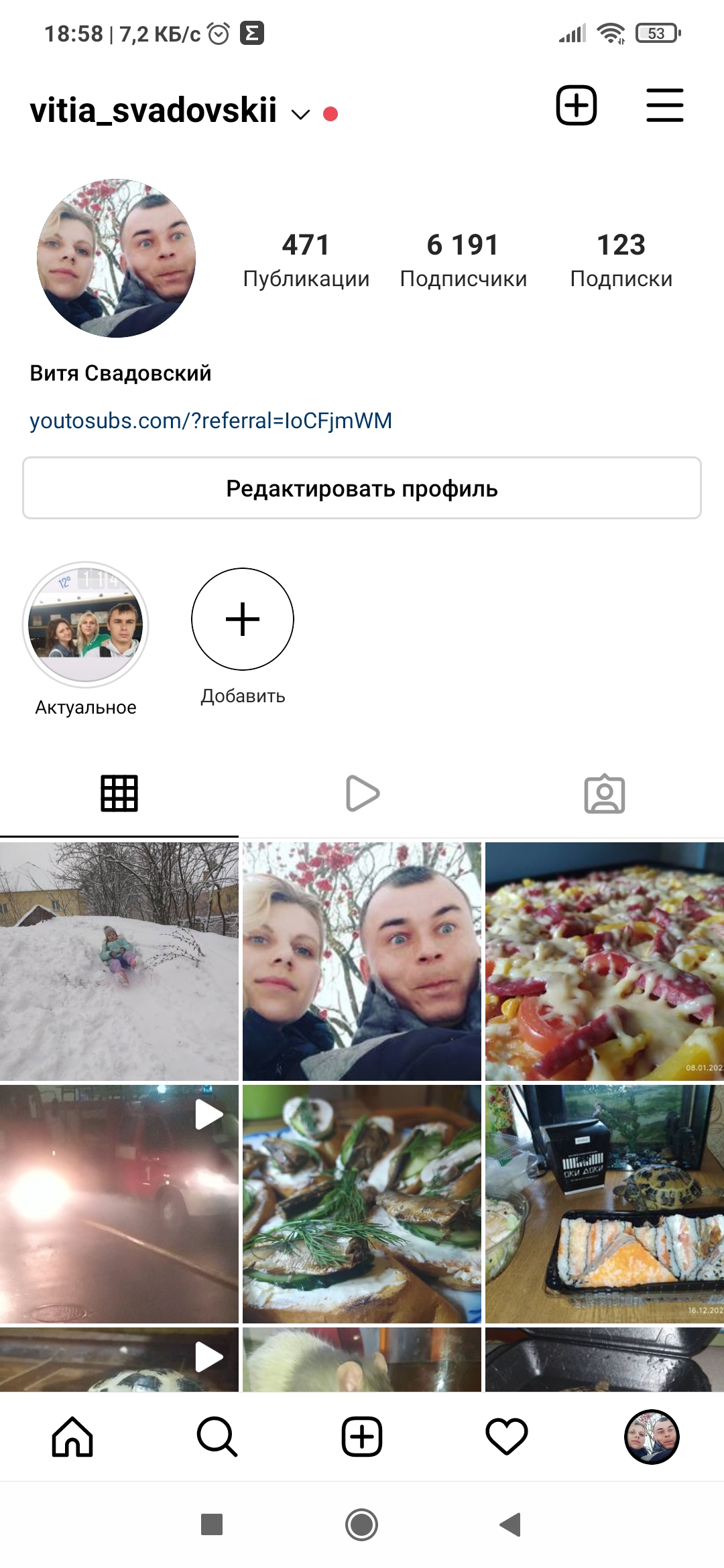The height and width of the screenshot is (1568, 724).
Task: Open the Актуальное story highlight
Action: (86, 625)
